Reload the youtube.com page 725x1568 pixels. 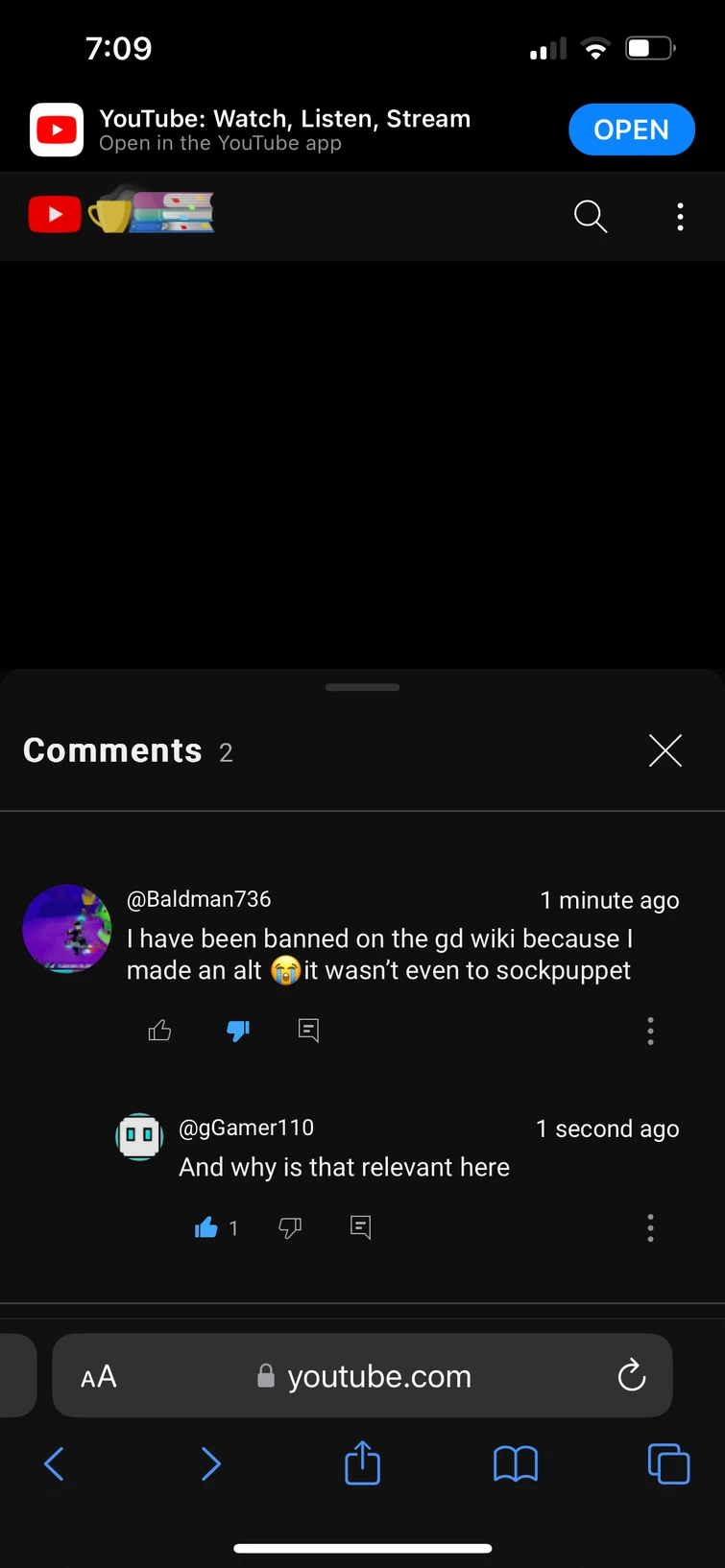pos(631,1375)
